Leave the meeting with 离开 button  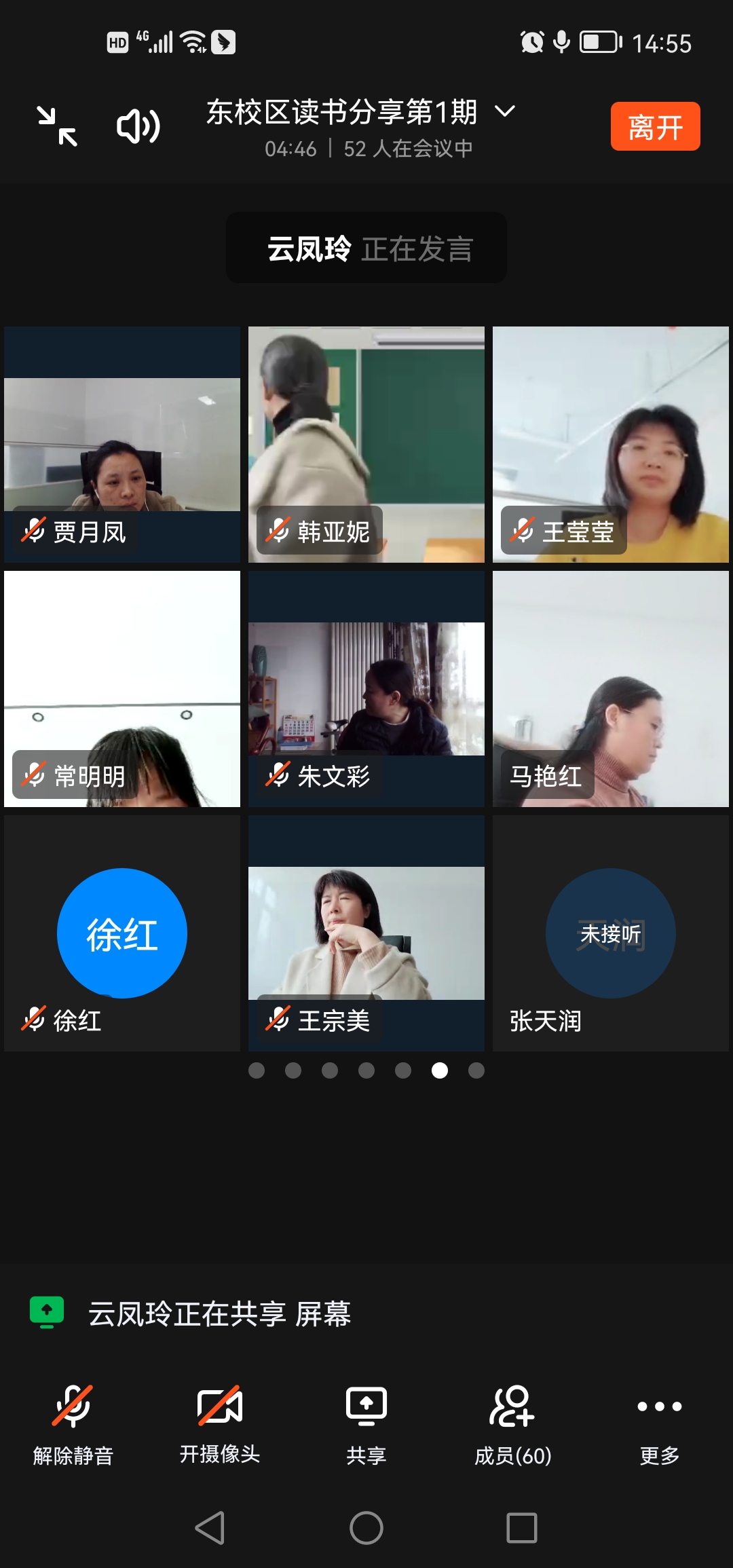(655, 127)
